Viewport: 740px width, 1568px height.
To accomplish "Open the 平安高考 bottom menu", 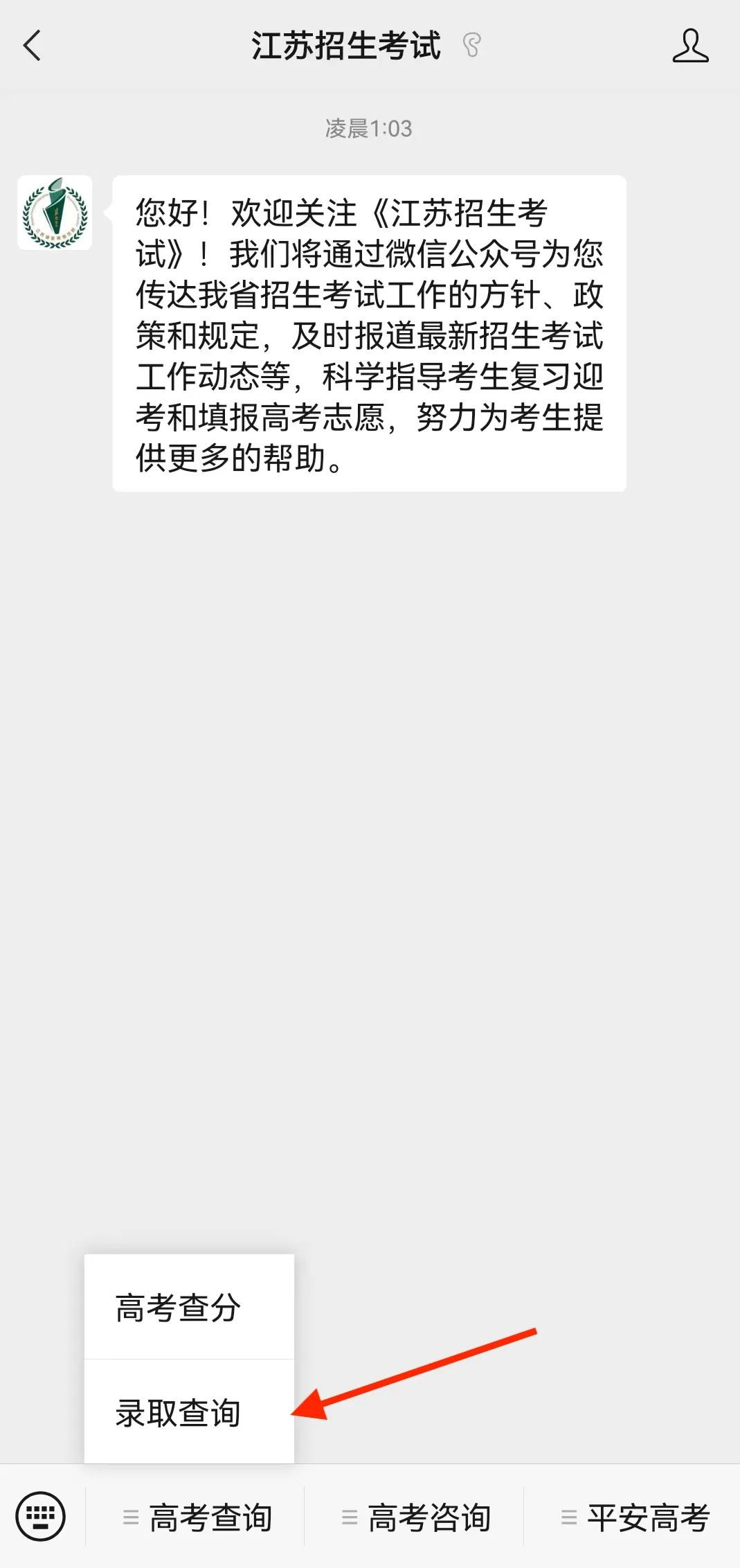I will coord(634,1517).
